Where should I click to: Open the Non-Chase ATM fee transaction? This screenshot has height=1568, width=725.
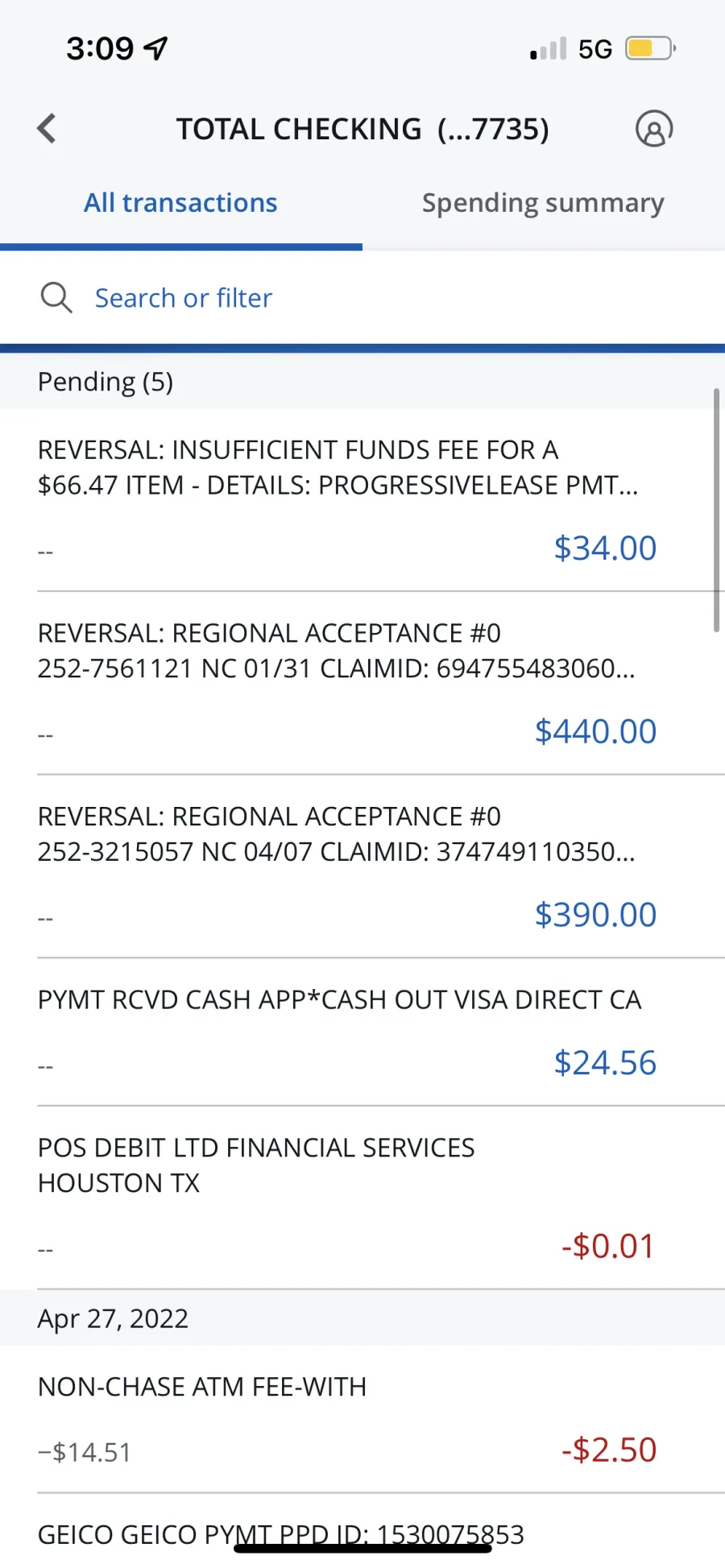(x=362, y=1419)
